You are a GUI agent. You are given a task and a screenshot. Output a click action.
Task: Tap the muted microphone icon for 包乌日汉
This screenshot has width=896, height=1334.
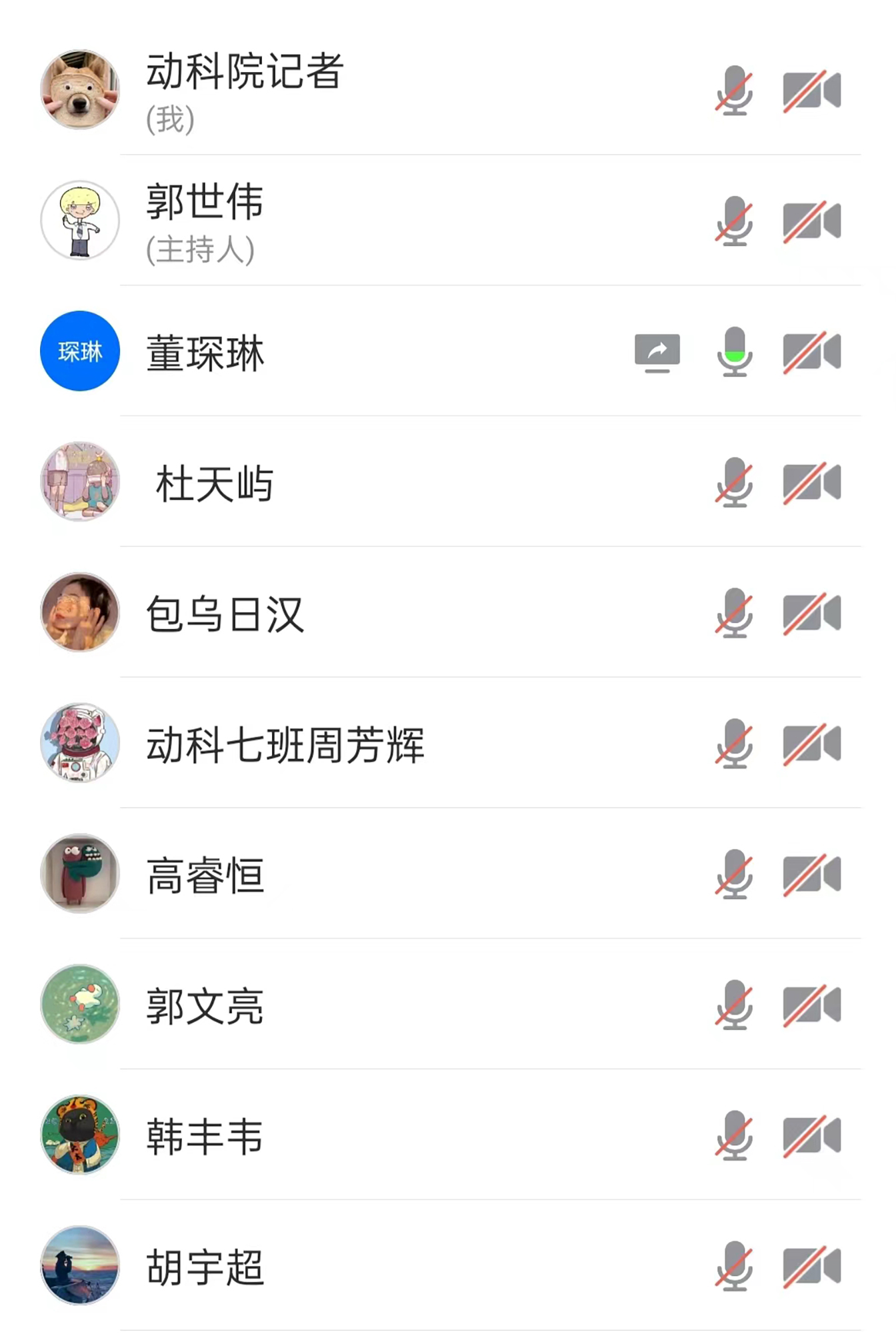pyautogui.click(x=734, y=613)
